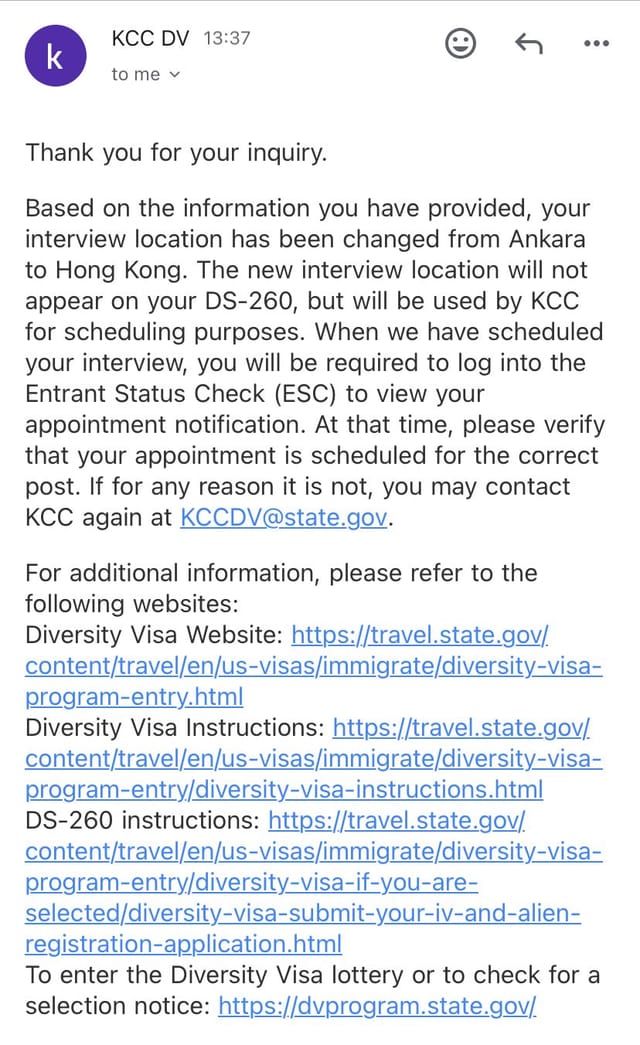Open the KCCDV@state.gov email link
This screenshot has width=640, height=1045.
click(x=284, y=518)
